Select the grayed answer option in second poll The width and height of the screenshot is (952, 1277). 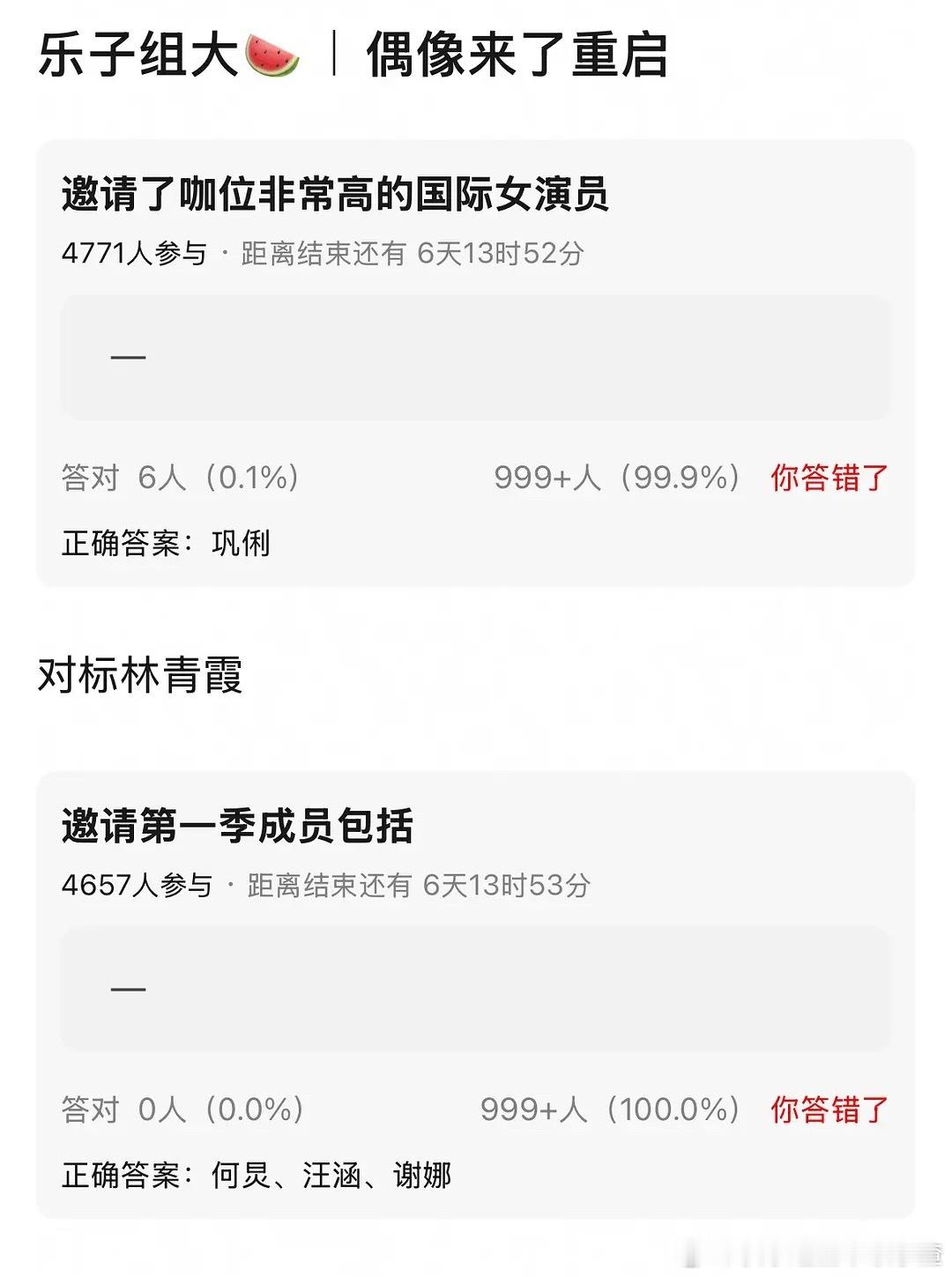click(476, 989)
